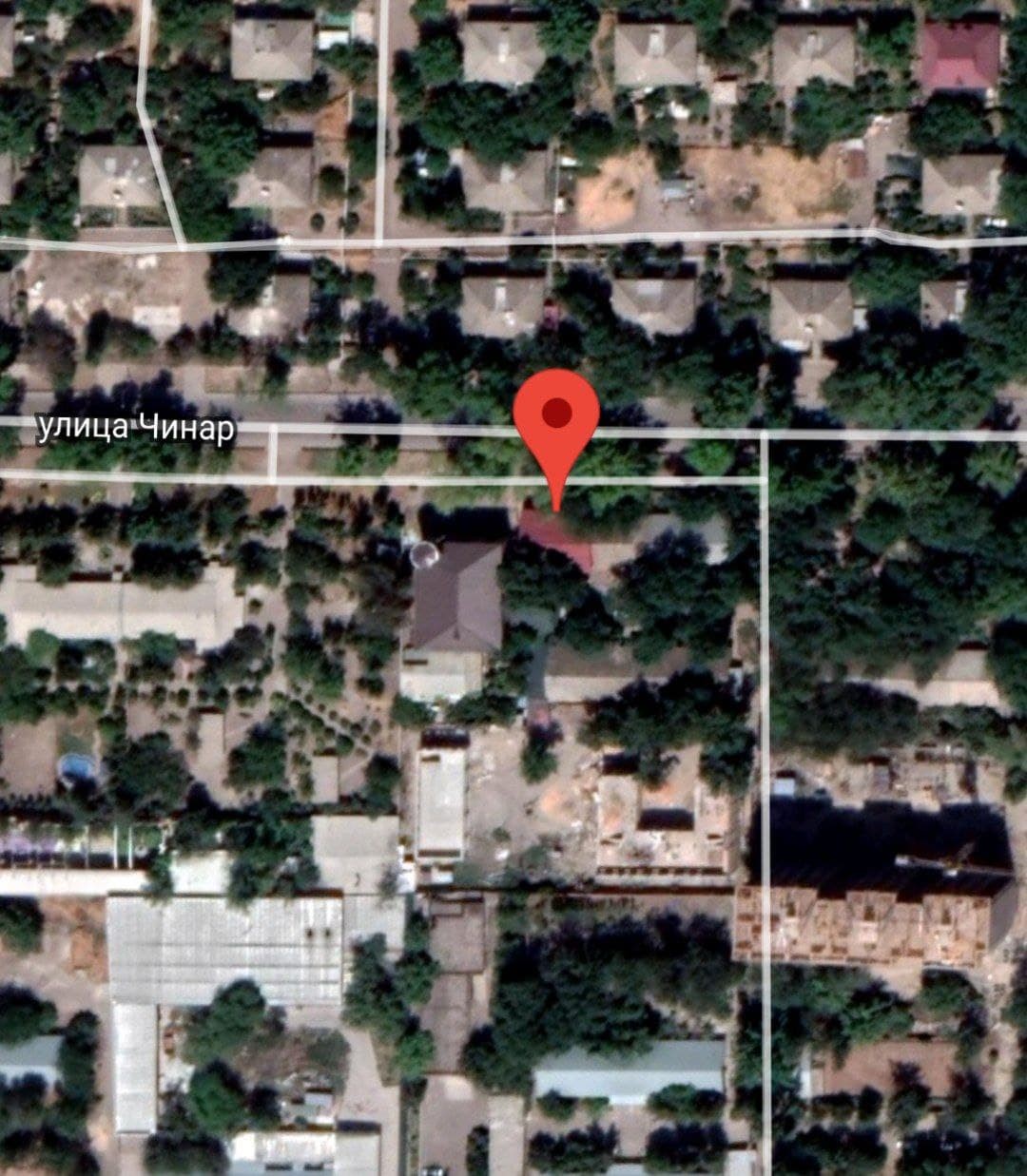Tap the red location pin

click(x=556, y=420)
